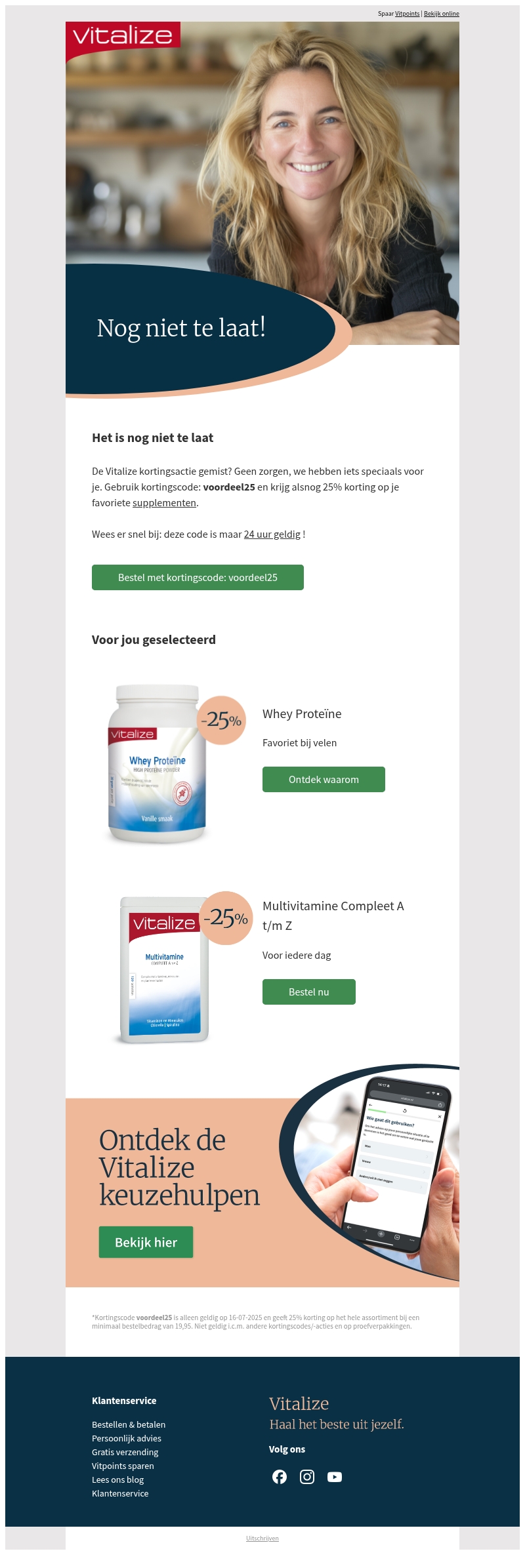
Task: Open Persoonlijk advies footer link
Action: click(127, 1438)
